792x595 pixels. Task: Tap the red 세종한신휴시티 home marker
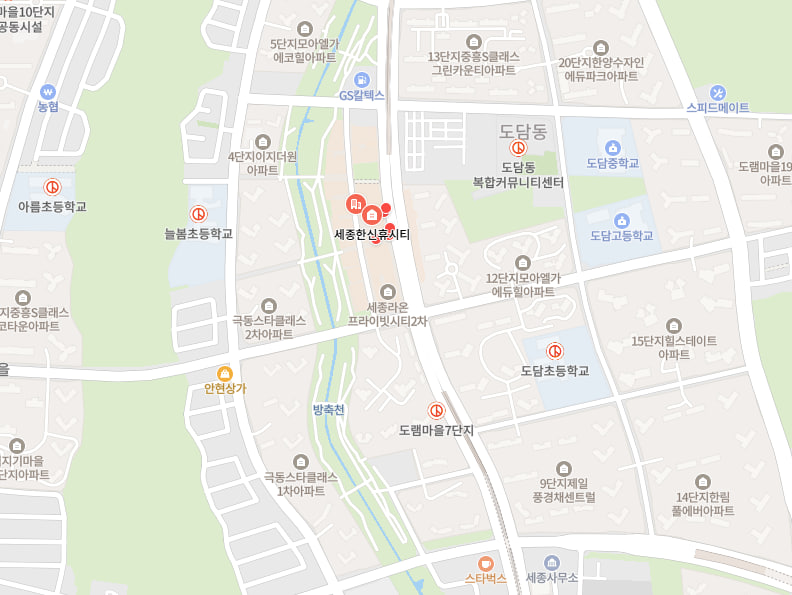pyautogui.click(x=372, y=214)
